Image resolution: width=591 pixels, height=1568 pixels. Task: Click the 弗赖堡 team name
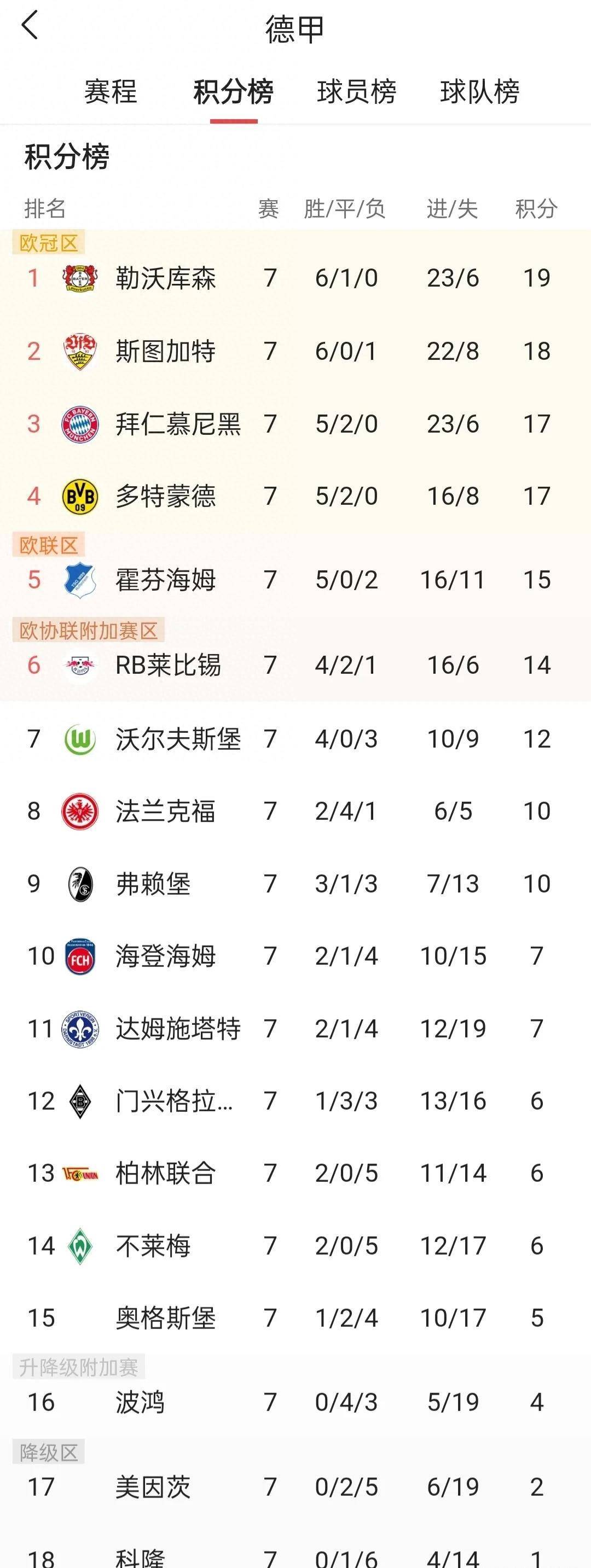pyautogui.click(x=154, y=884)
